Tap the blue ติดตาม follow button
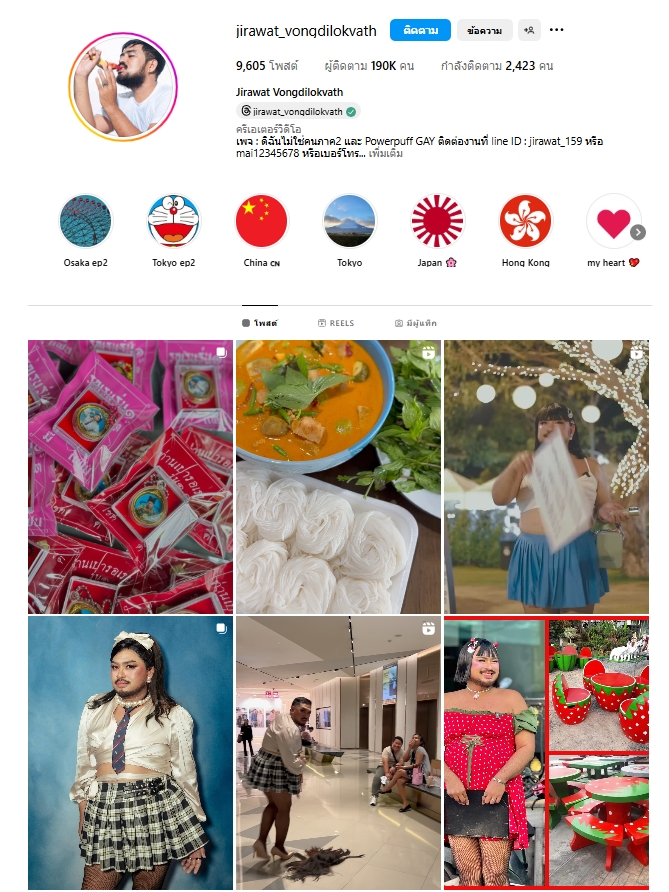The height and width of the screenshot is (892, 669). [420, 30]
